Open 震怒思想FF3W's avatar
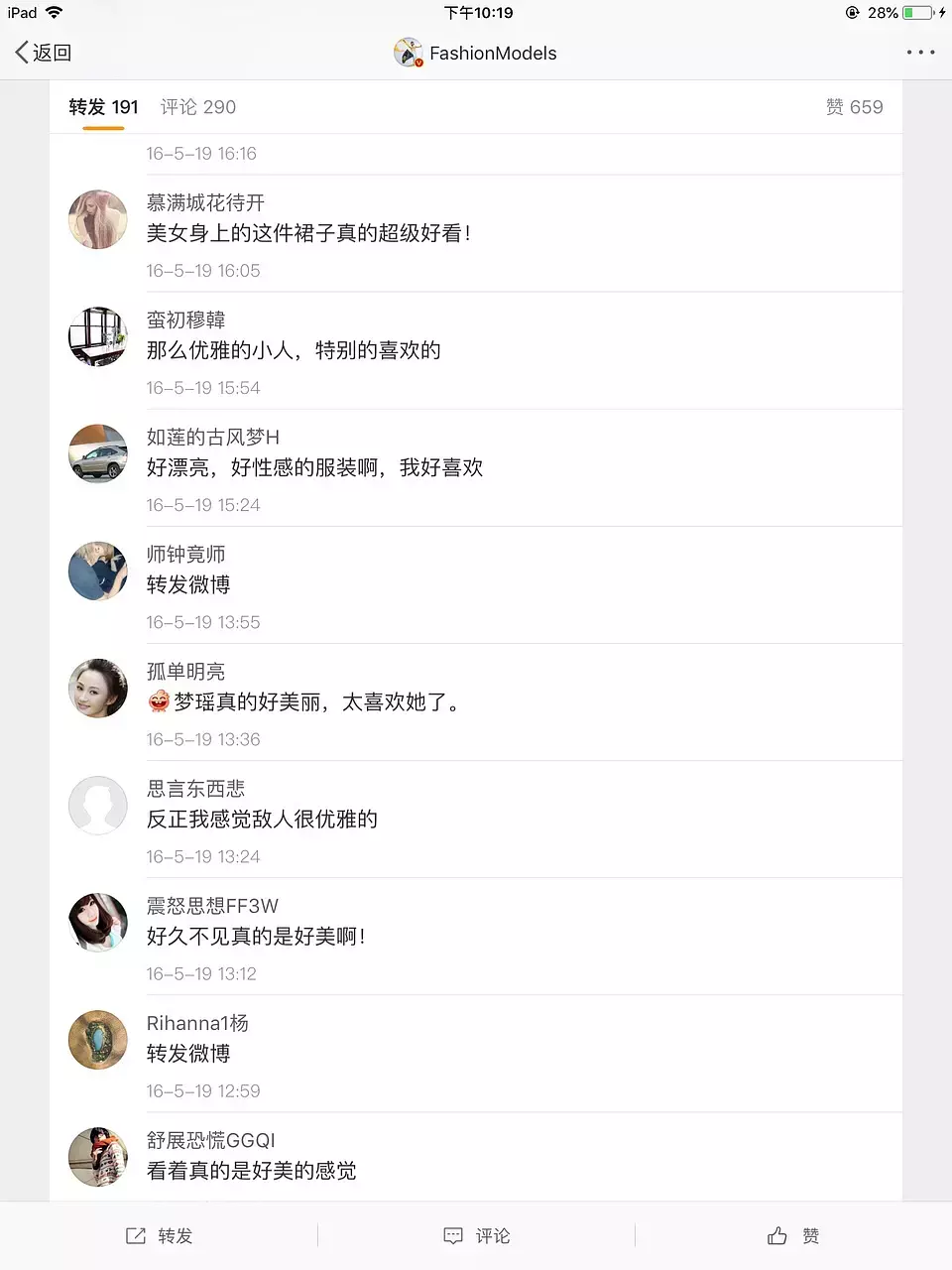This screenshot has height=1270, width=952. pos(98,922)
